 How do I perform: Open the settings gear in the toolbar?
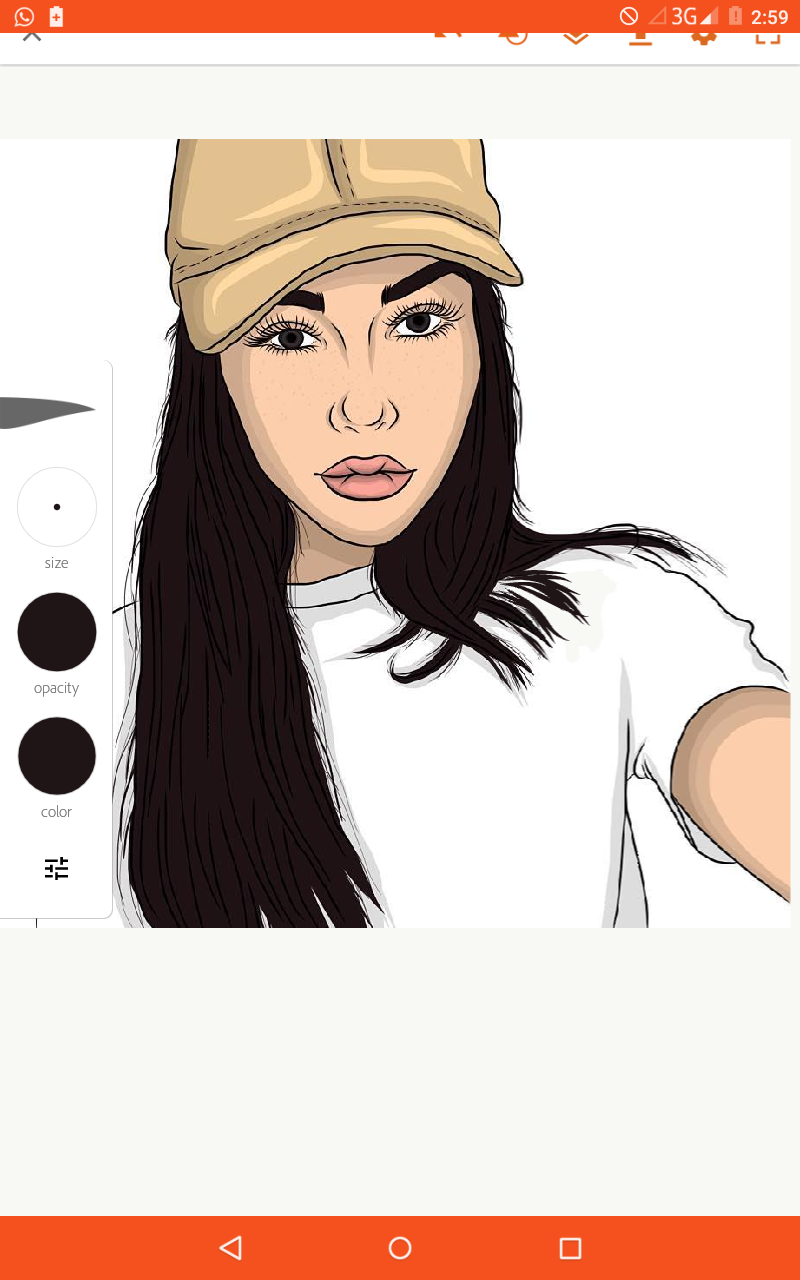(704, 33)
